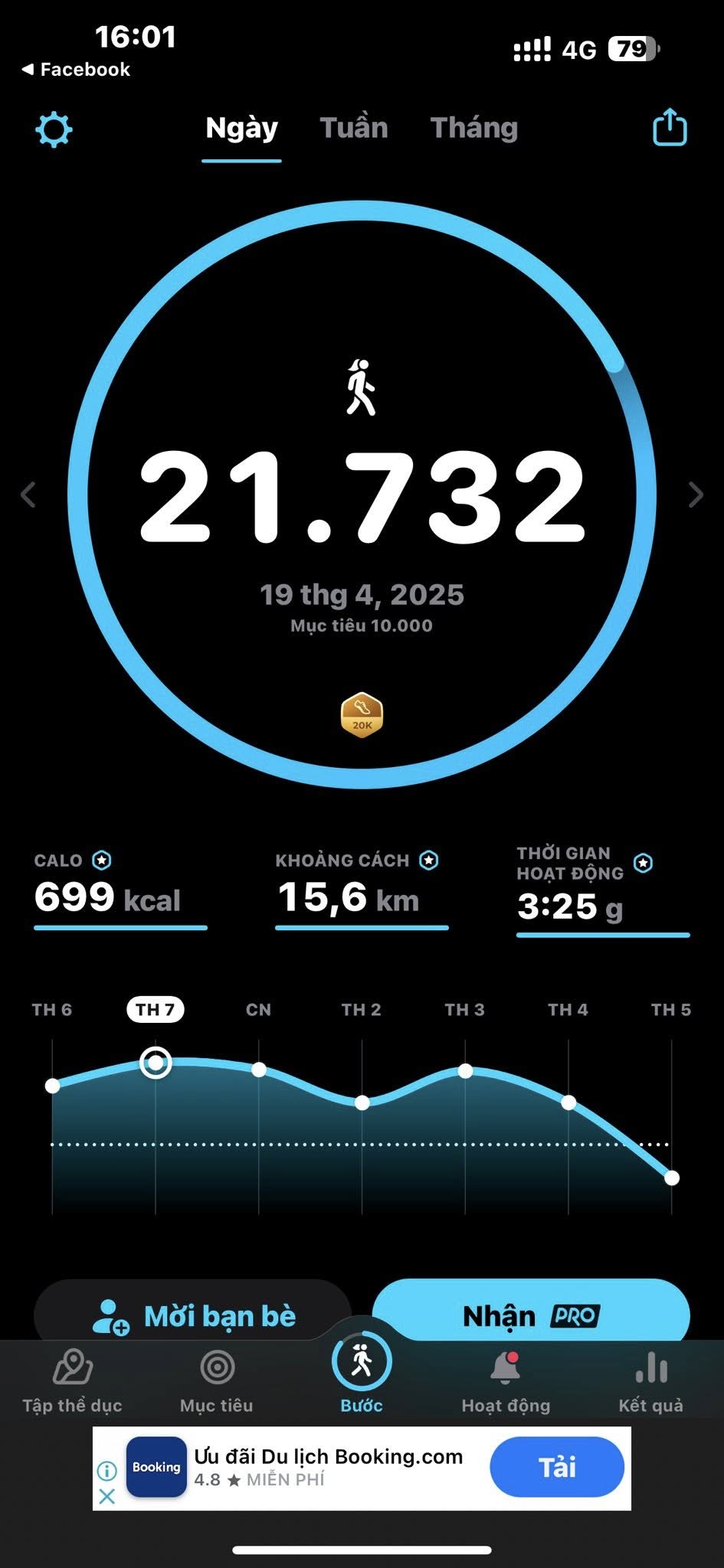Image resolution: width=724 pixels, height=1568 pixels.
Task: Tap Nhận PRO to upgrade
Action: [530, 1314]
